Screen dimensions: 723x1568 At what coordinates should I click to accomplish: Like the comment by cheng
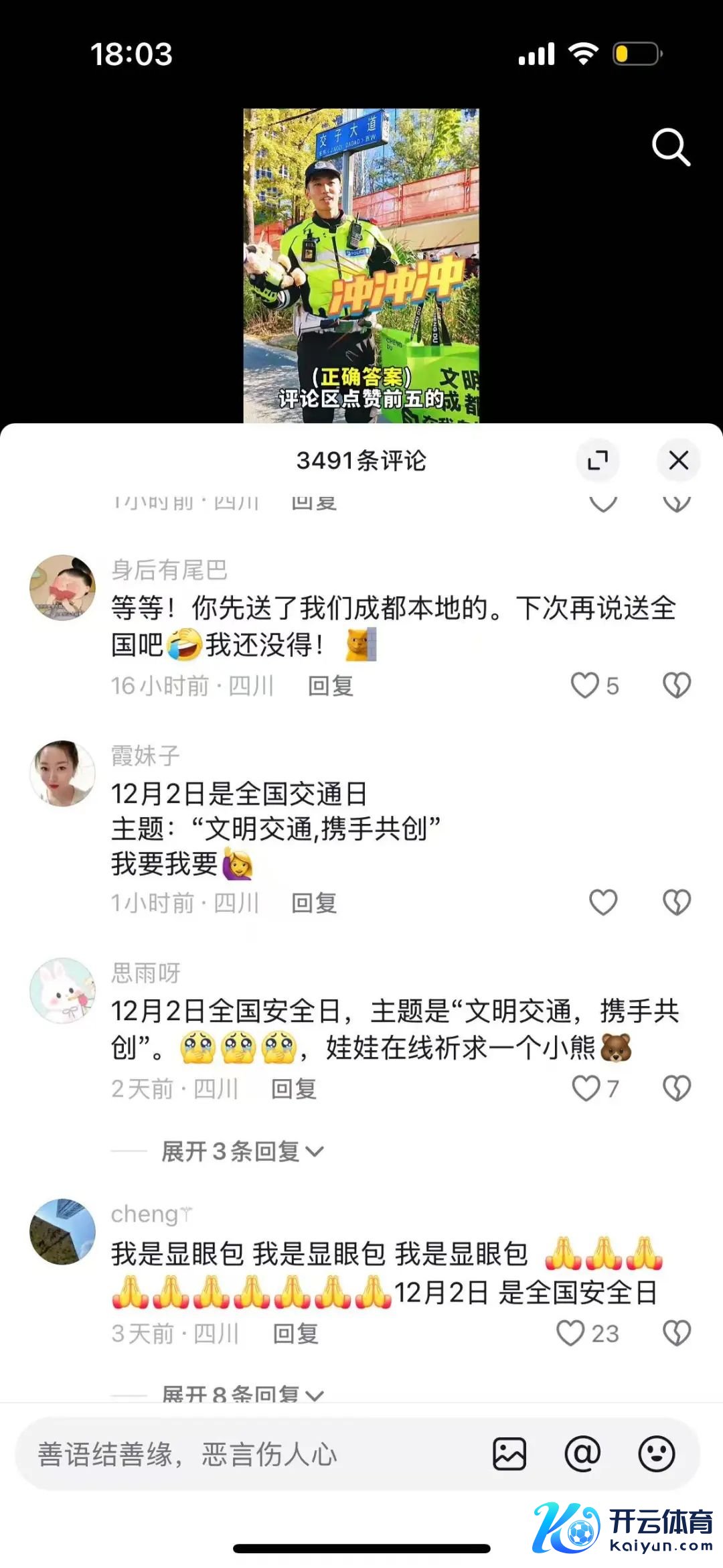coord(571,1333)
